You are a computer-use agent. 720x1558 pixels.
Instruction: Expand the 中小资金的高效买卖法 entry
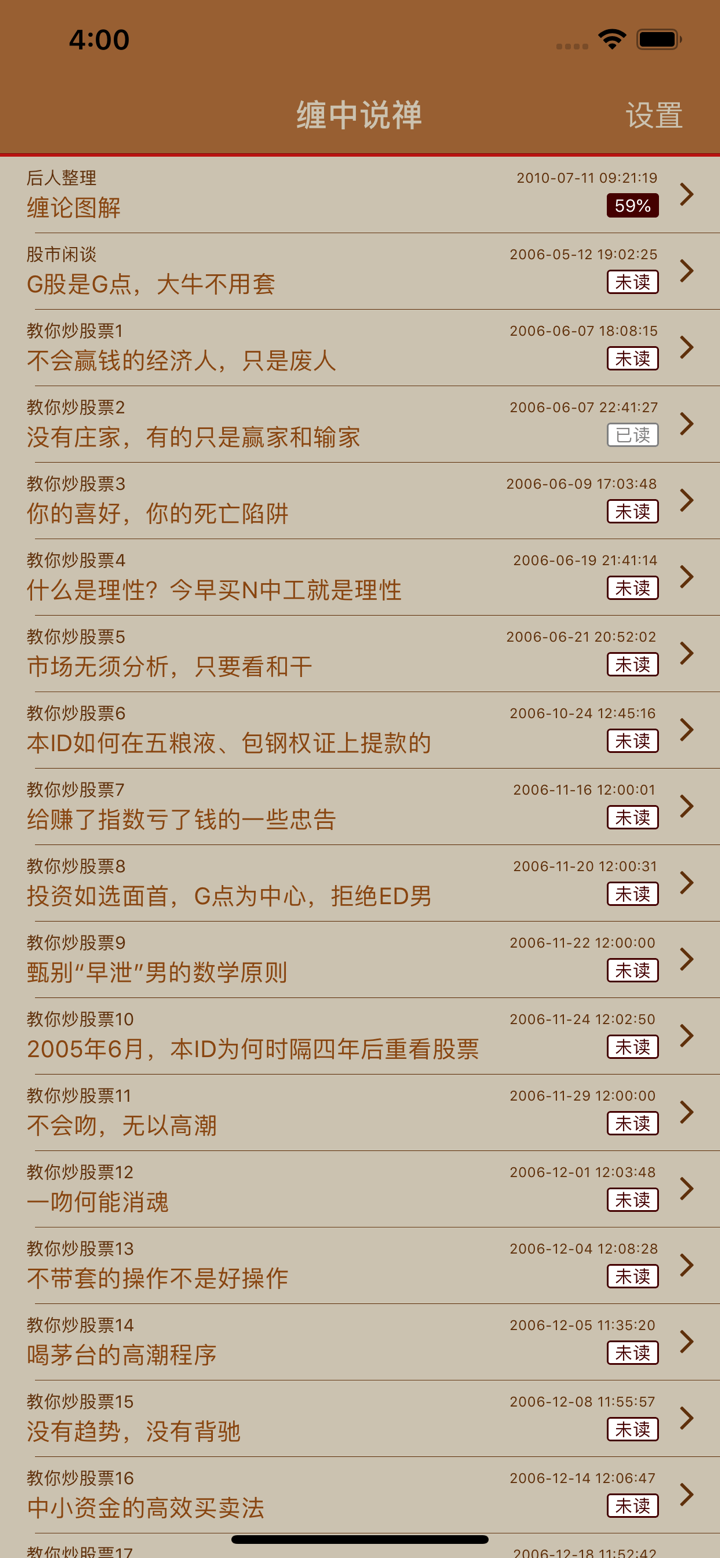(686, 1494)
